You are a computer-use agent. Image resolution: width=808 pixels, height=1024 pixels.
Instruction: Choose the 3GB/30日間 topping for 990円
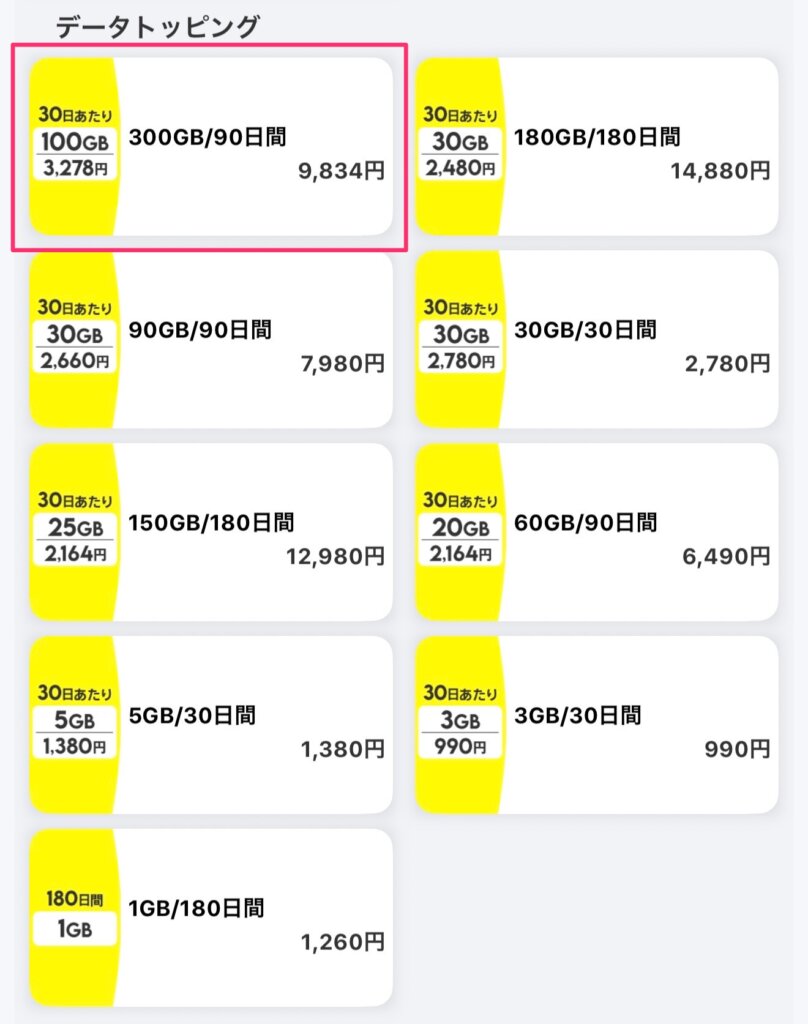click(597, 726)
